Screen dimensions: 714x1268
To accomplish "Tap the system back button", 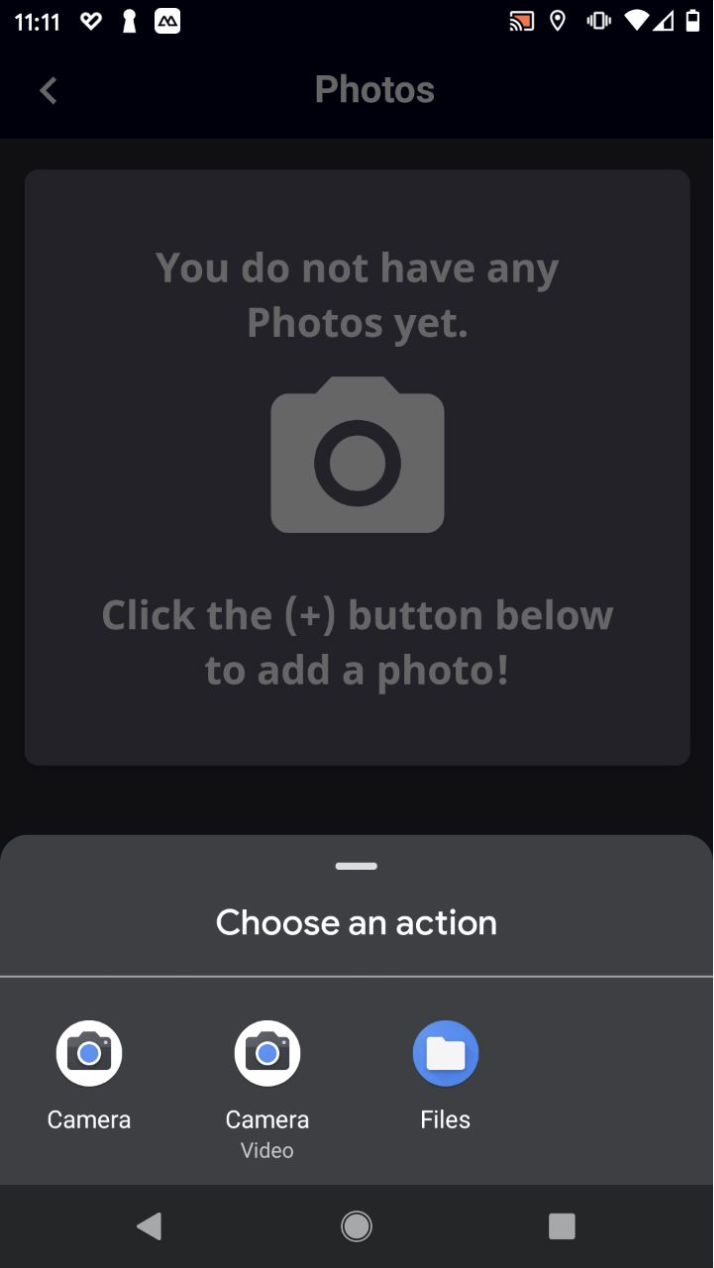I will [150, 1226].
